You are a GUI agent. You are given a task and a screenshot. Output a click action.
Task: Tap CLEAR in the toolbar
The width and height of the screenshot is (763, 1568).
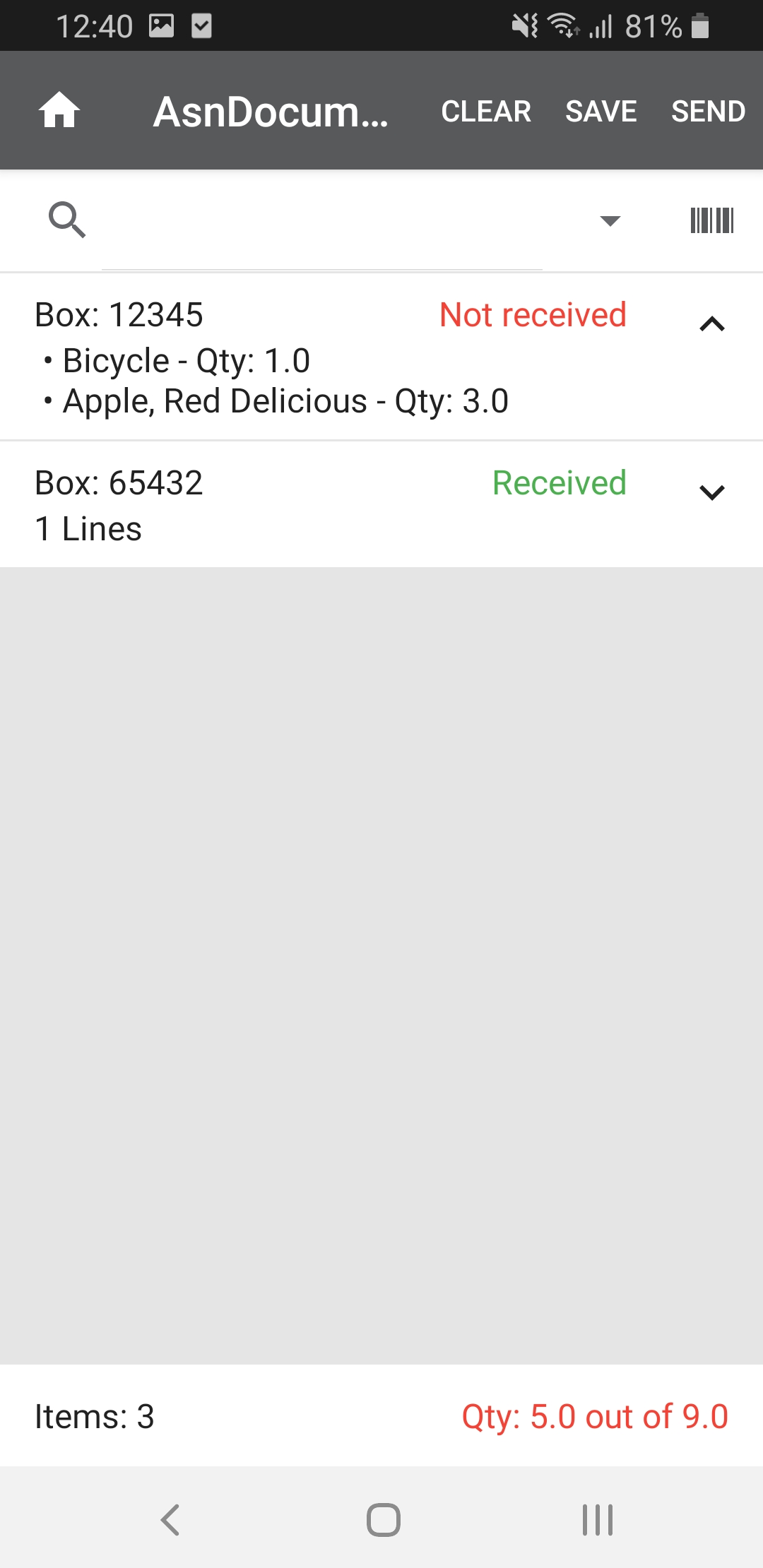(486, 112)
